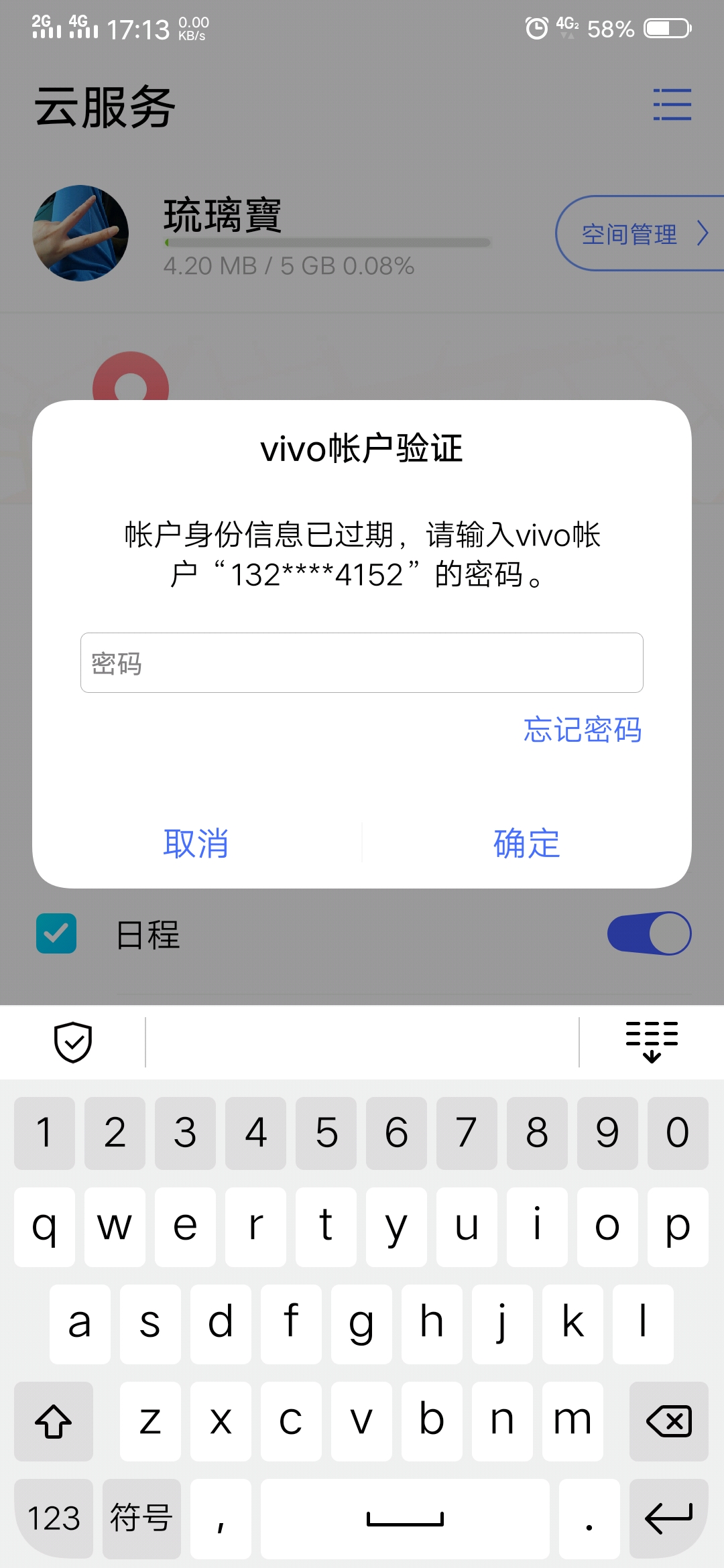Tap the shift key on the keyboard
This screenshot has height=1568, width=724.
pyautogui.click(x=54, y=1421)
